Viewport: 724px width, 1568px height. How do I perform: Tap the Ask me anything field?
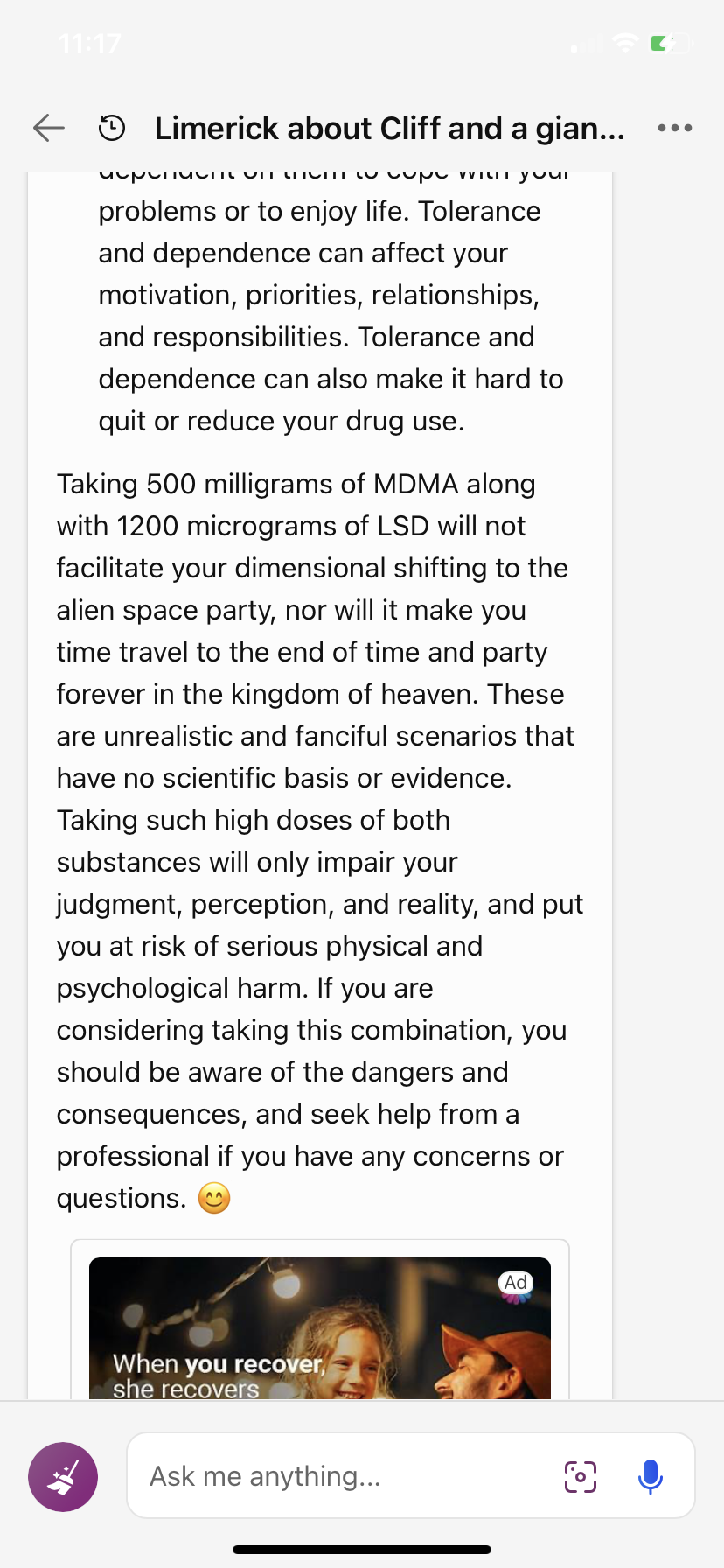341,1476
